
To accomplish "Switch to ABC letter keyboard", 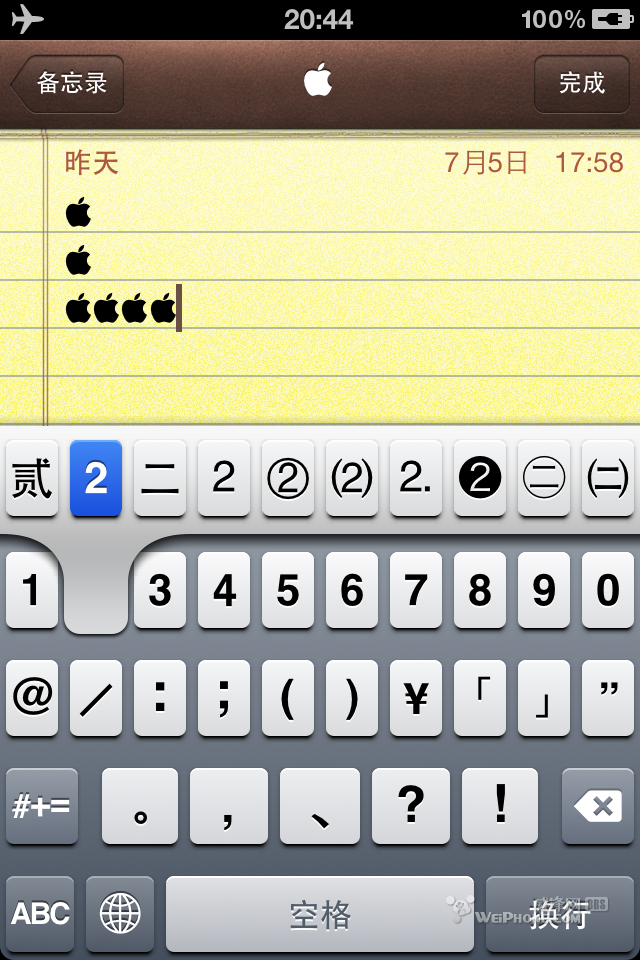I will tap(41, 913).
